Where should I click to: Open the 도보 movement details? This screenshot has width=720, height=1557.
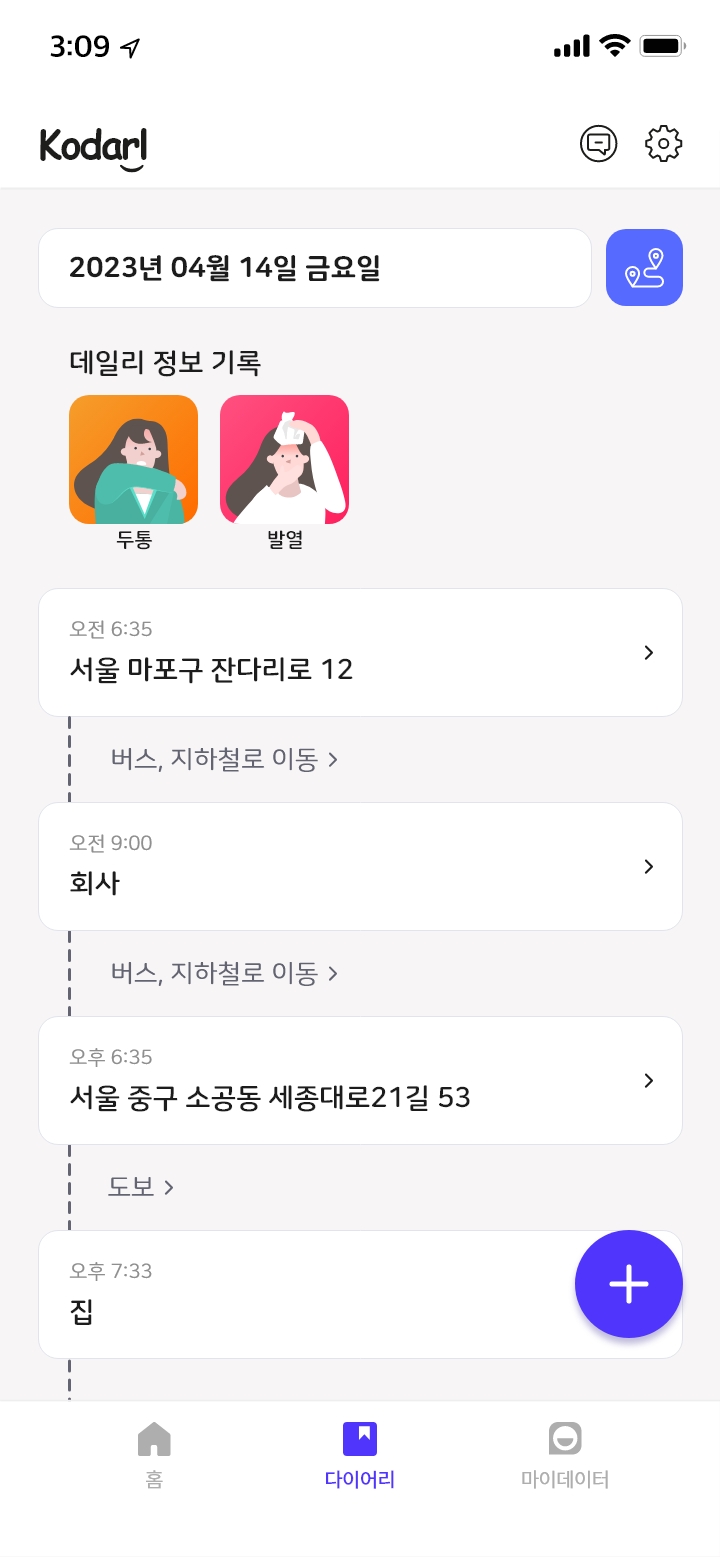pyautogui.click(x=141, y=1187)
